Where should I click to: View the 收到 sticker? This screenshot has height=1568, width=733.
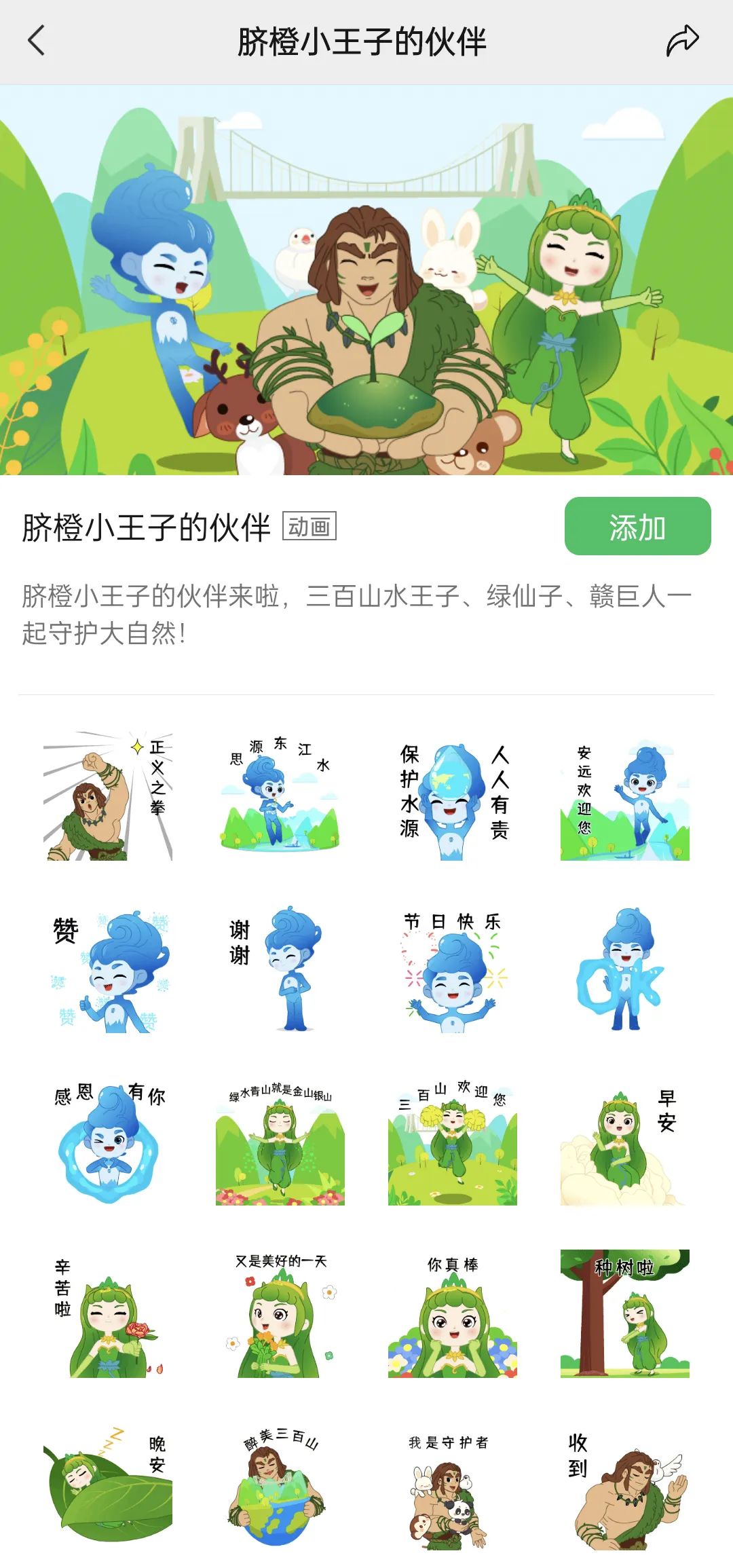tap(625, 1486)
